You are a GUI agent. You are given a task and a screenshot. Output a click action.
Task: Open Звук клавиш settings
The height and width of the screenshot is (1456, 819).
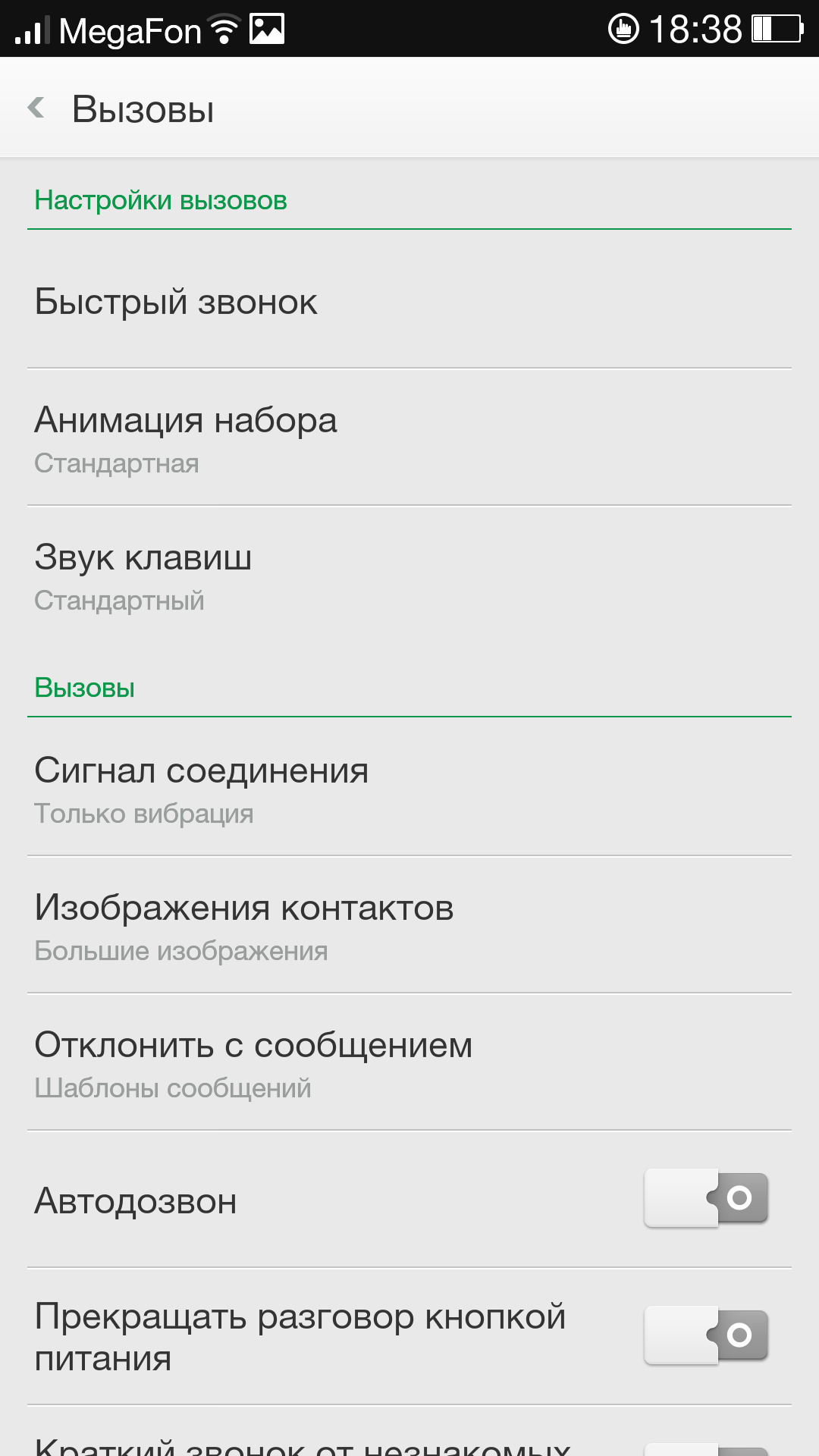tap(409, 576)
